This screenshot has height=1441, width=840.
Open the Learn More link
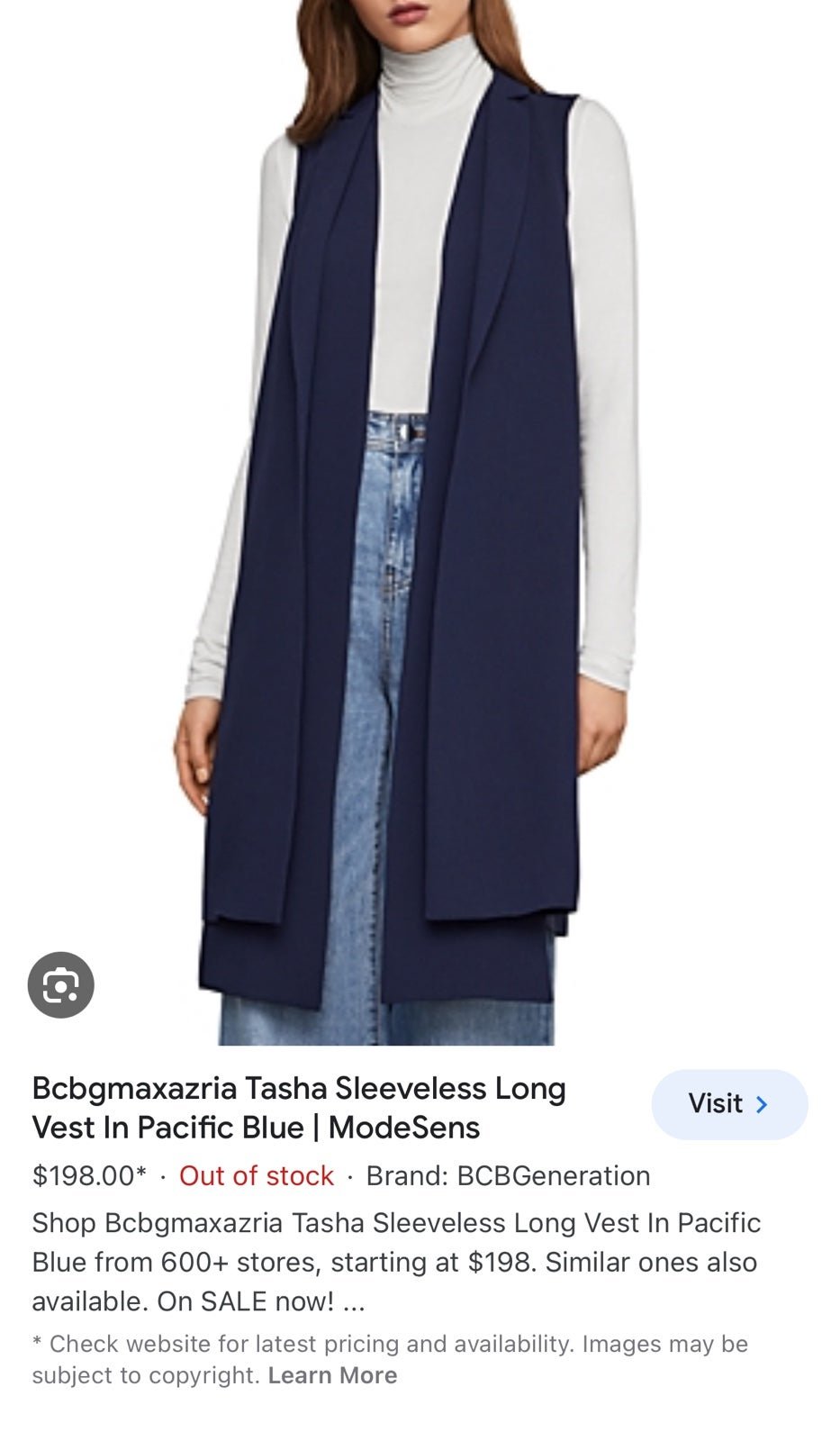(x=332, y=1375)
